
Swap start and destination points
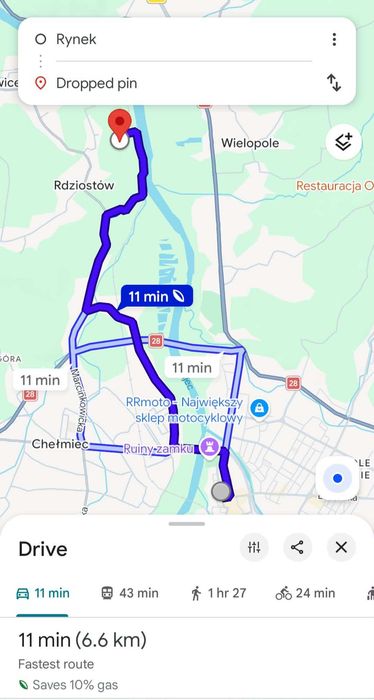pos(334,83)
